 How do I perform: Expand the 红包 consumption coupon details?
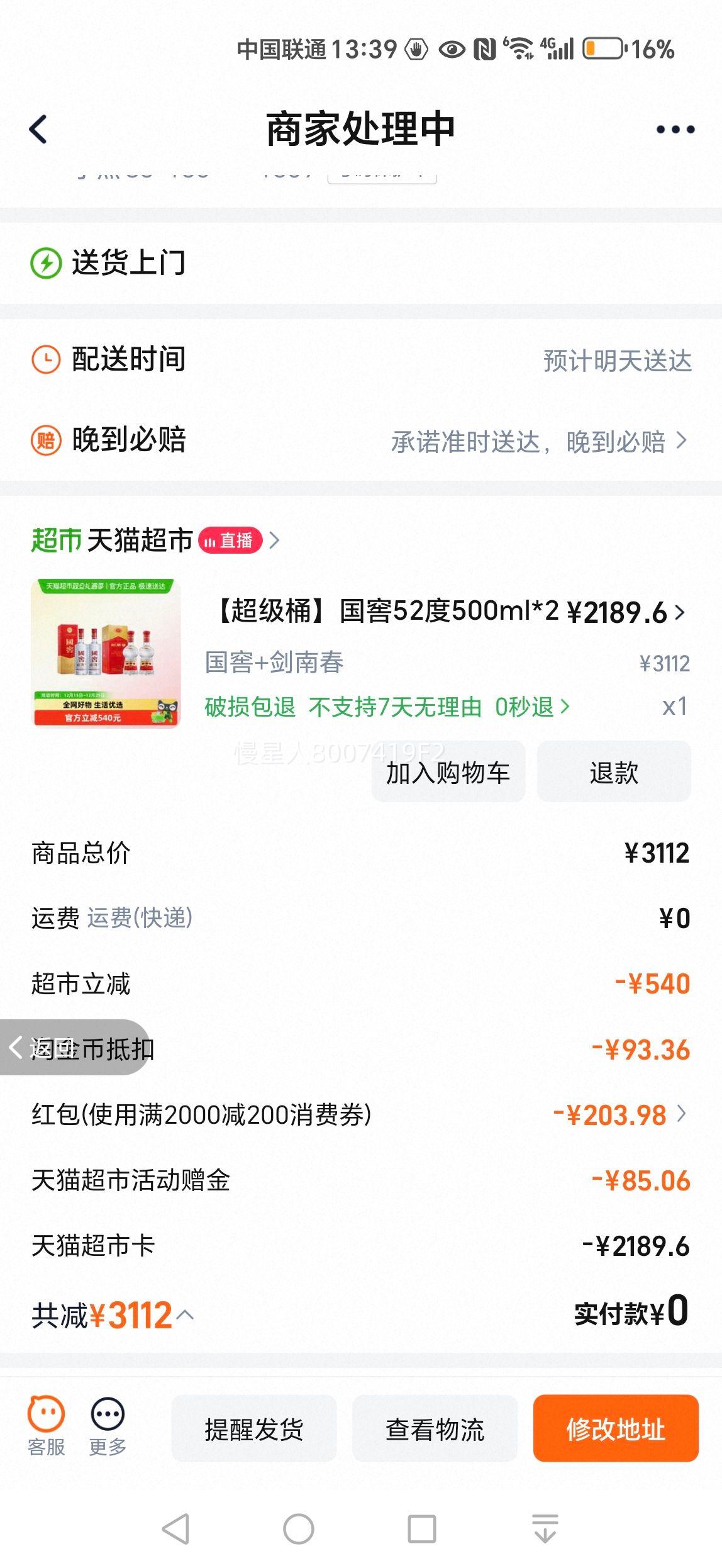coord(682,1114)
